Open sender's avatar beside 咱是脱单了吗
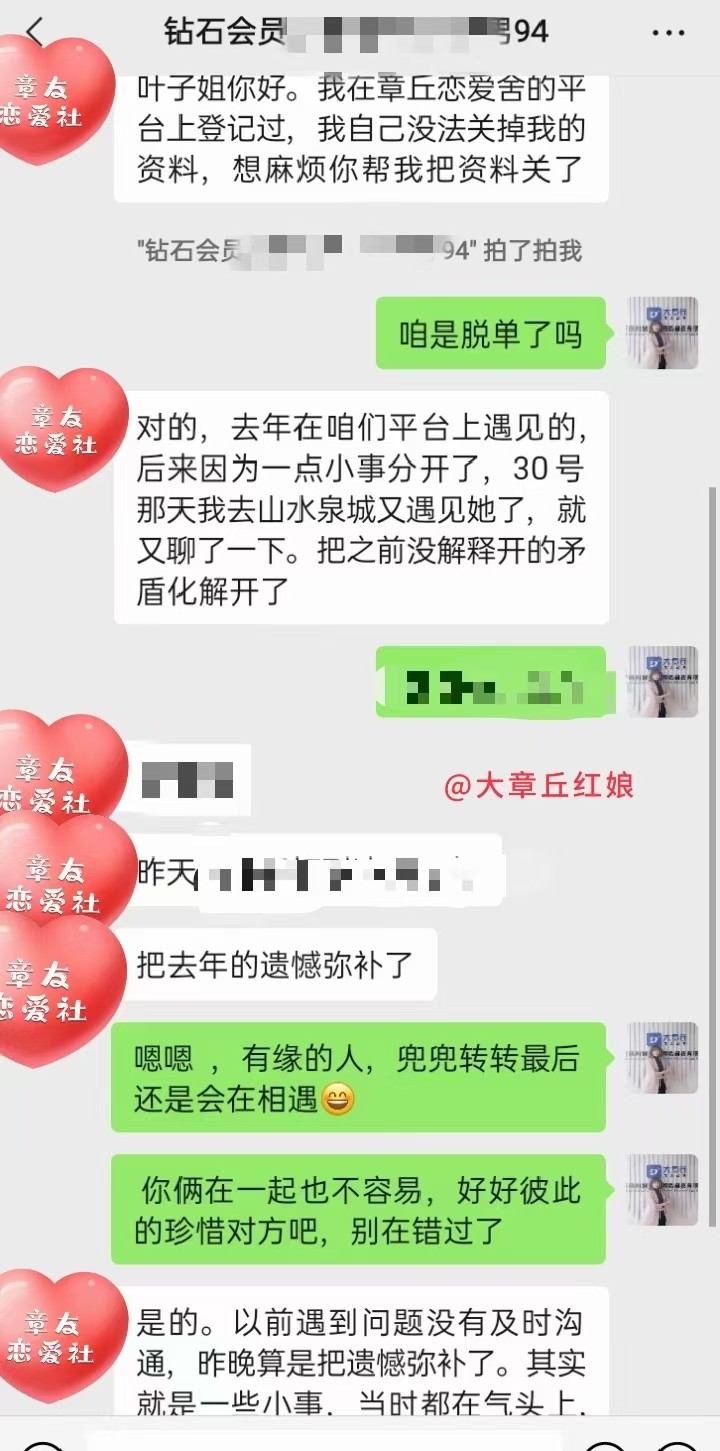Screen dimensions: 720x1451 661,333
